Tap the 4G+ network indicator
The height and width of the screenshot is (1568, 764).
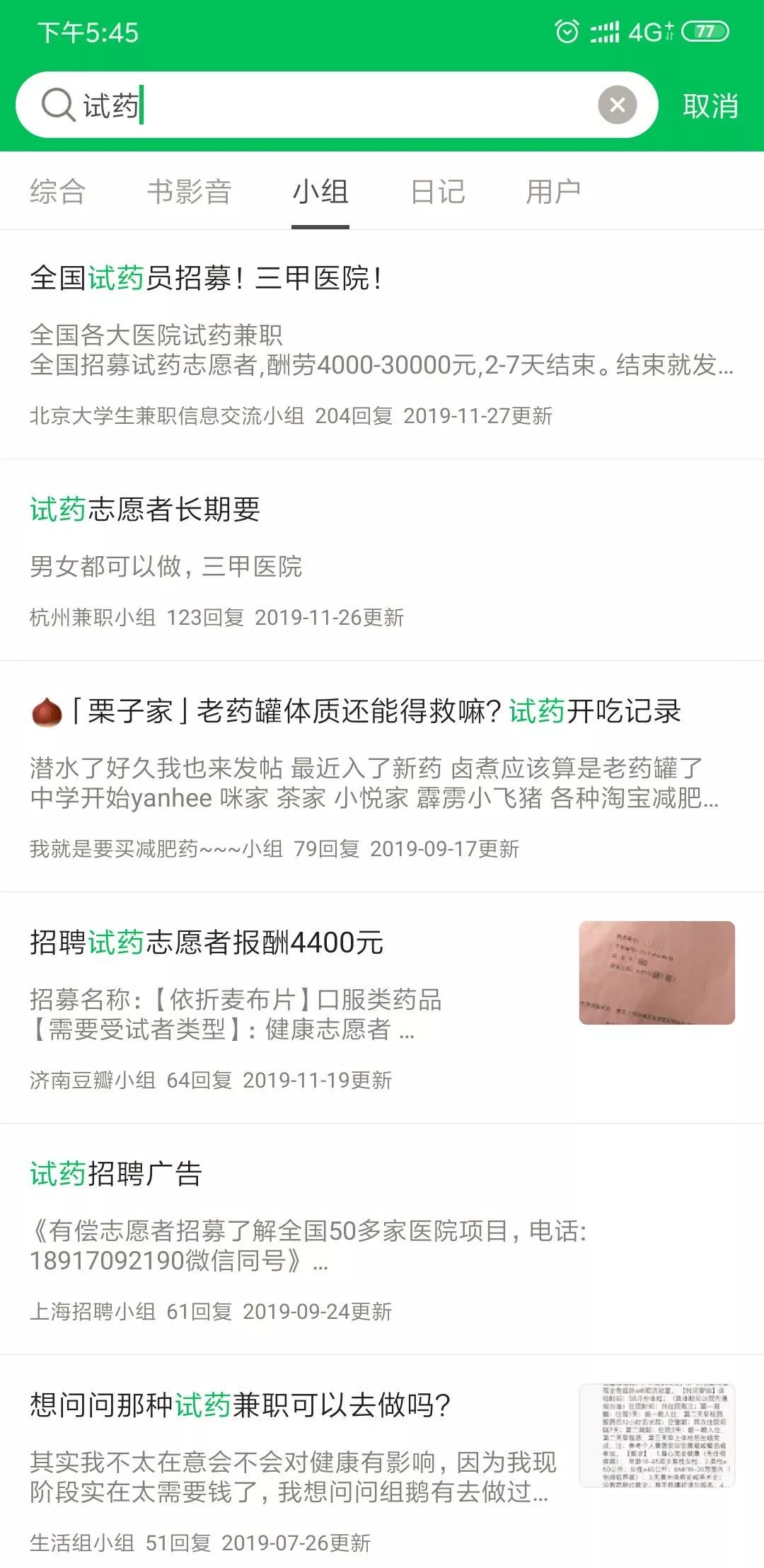(x=649, y=30)
